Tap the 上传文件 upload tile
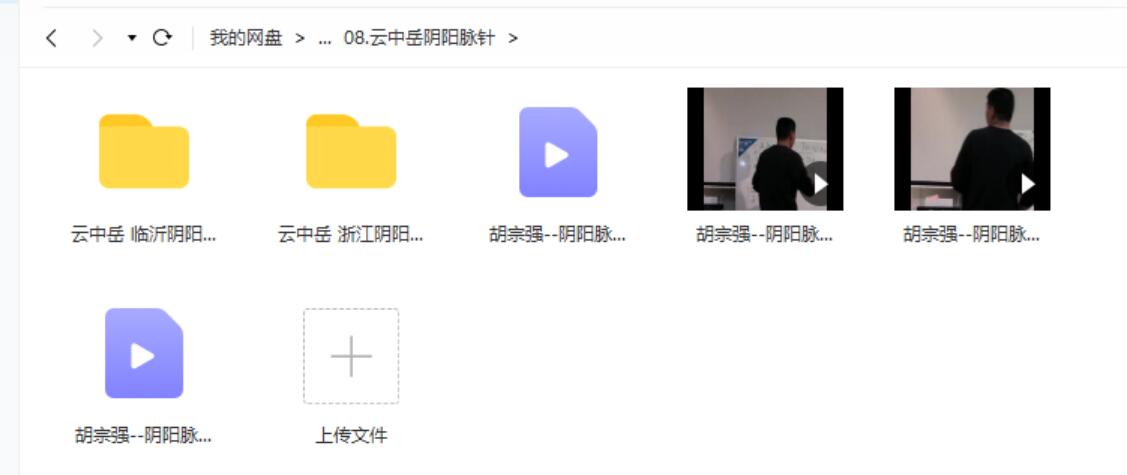Screen dimensions: 1127x475 351,357
